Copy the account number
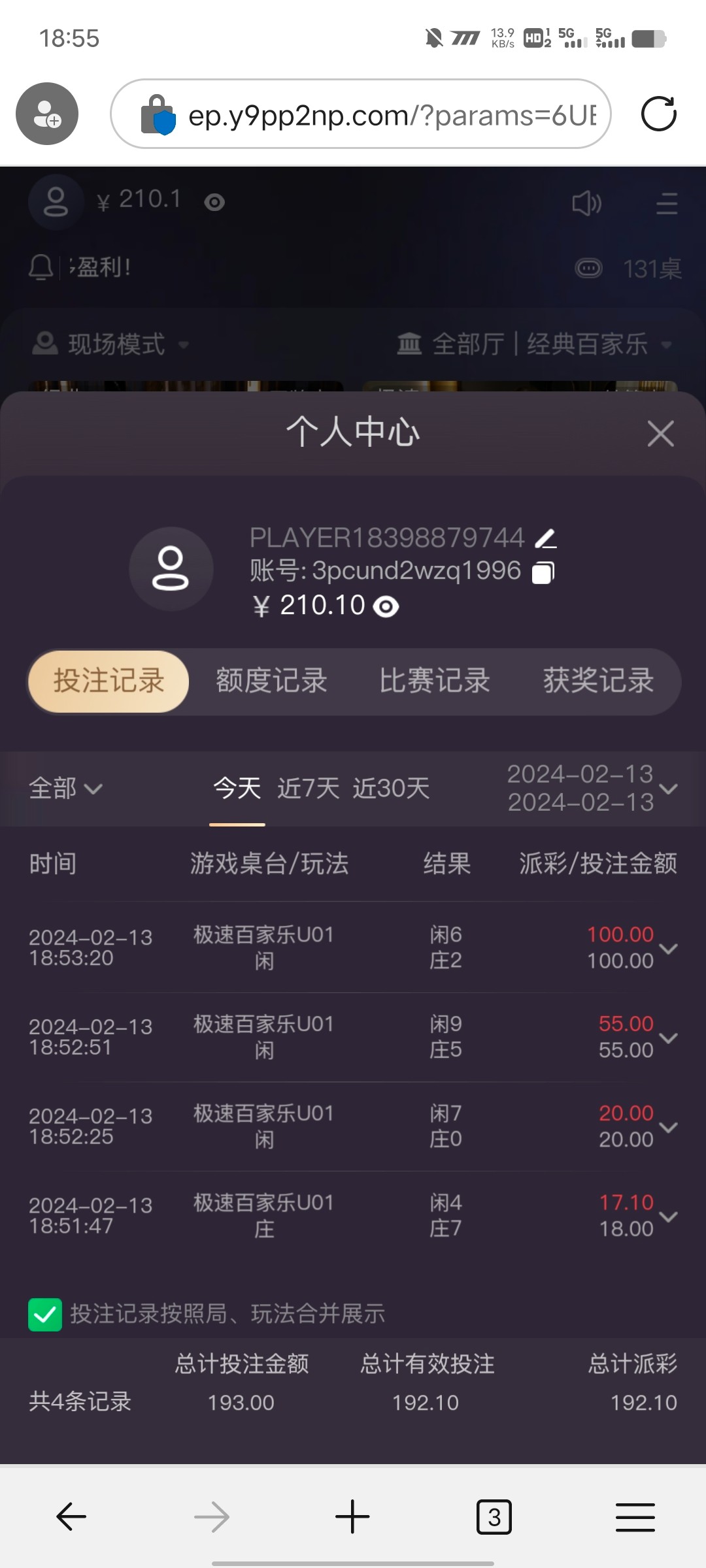 (543, 572)
